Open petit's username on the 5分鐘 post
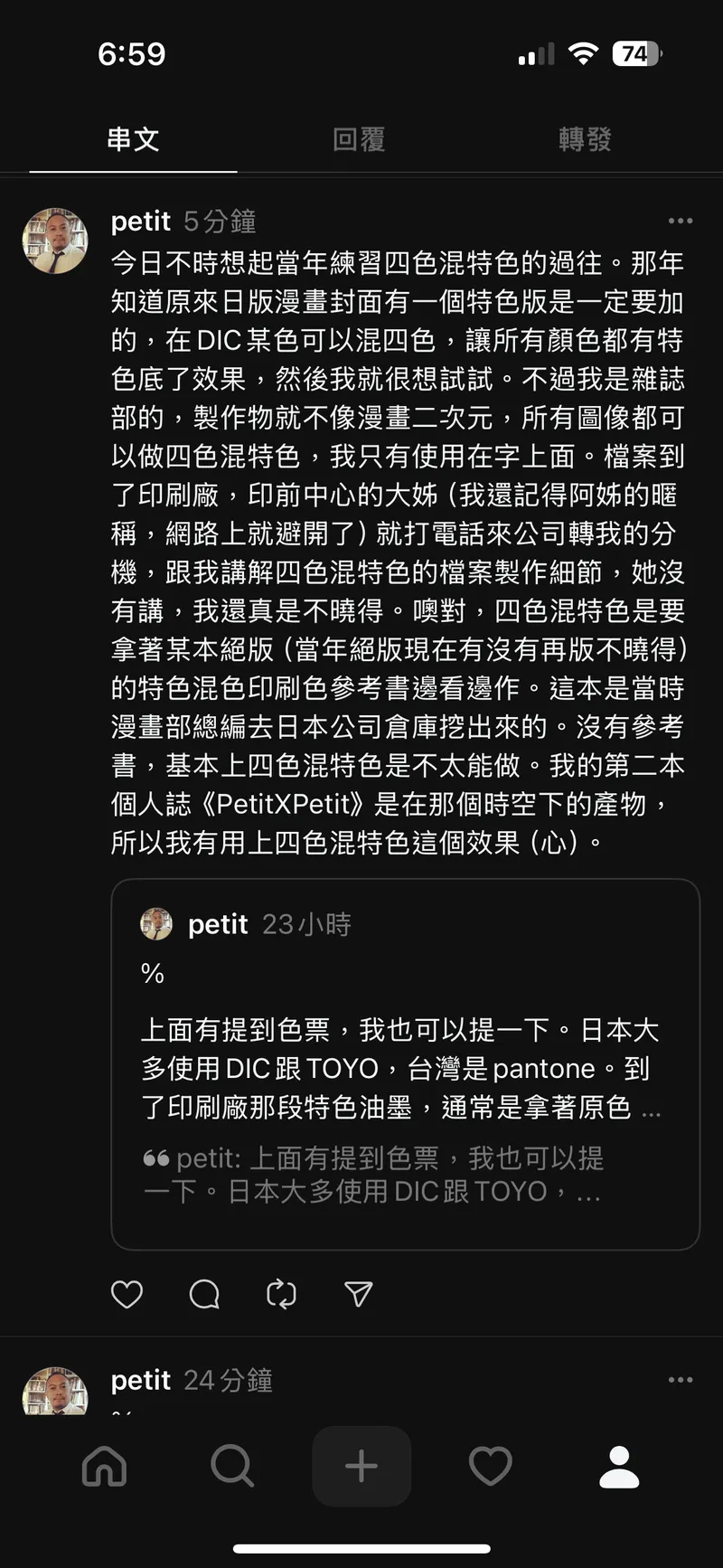Viewport: 723px width, 1568px height. tap(140, 222)
